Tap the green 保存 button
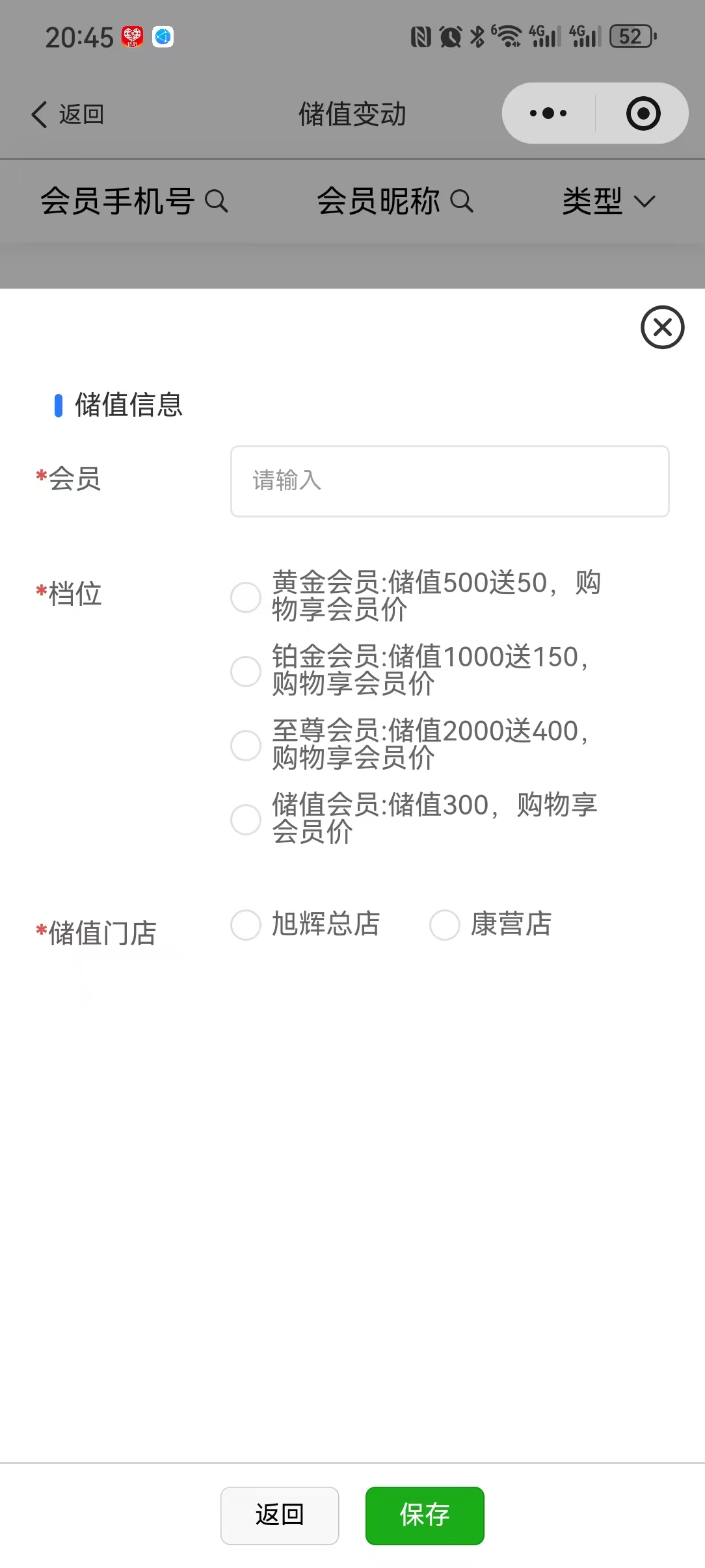The height and width of the screenshot is (1568, 705). (425, 1515)
